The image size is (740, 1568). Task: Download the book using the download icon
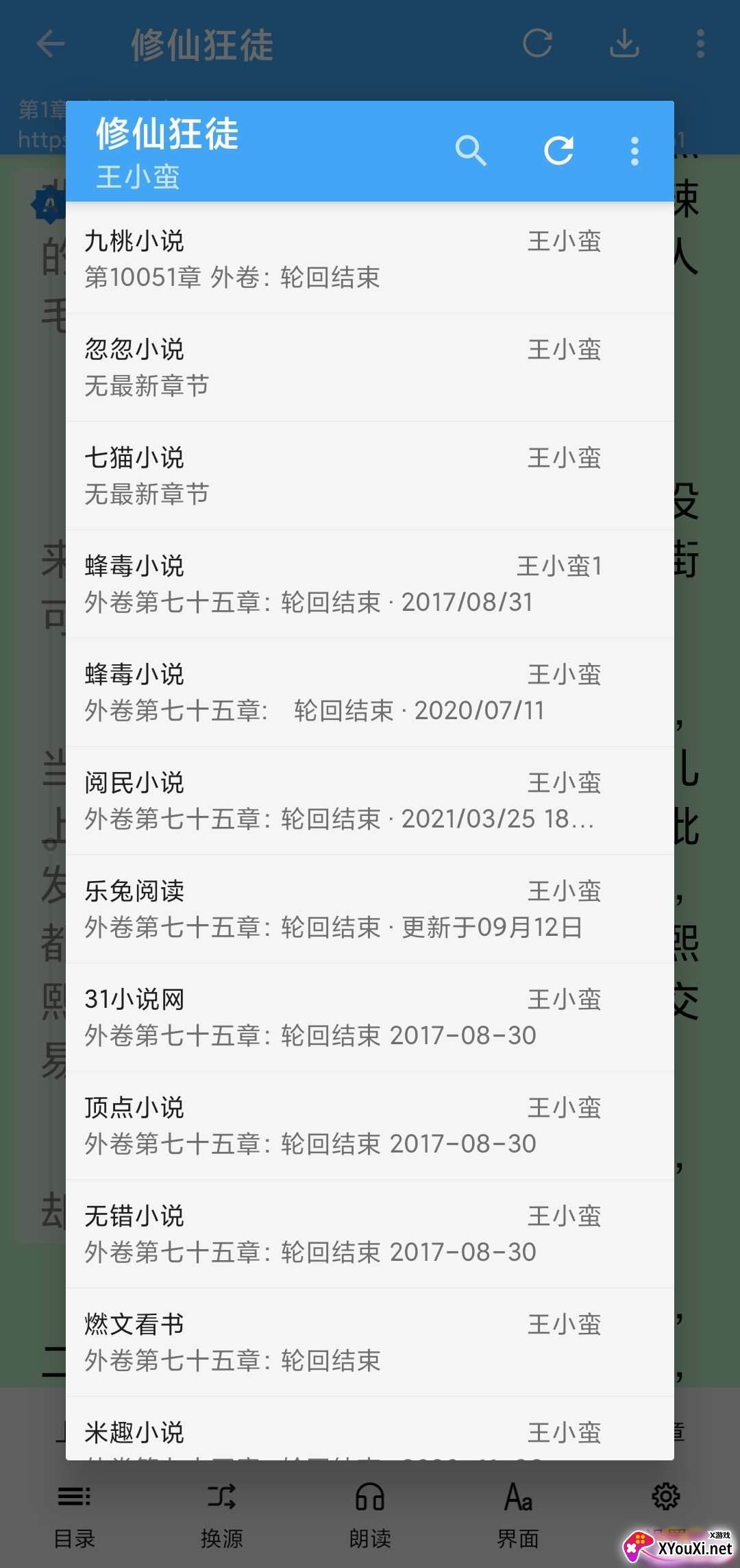[x=624, y=45]
